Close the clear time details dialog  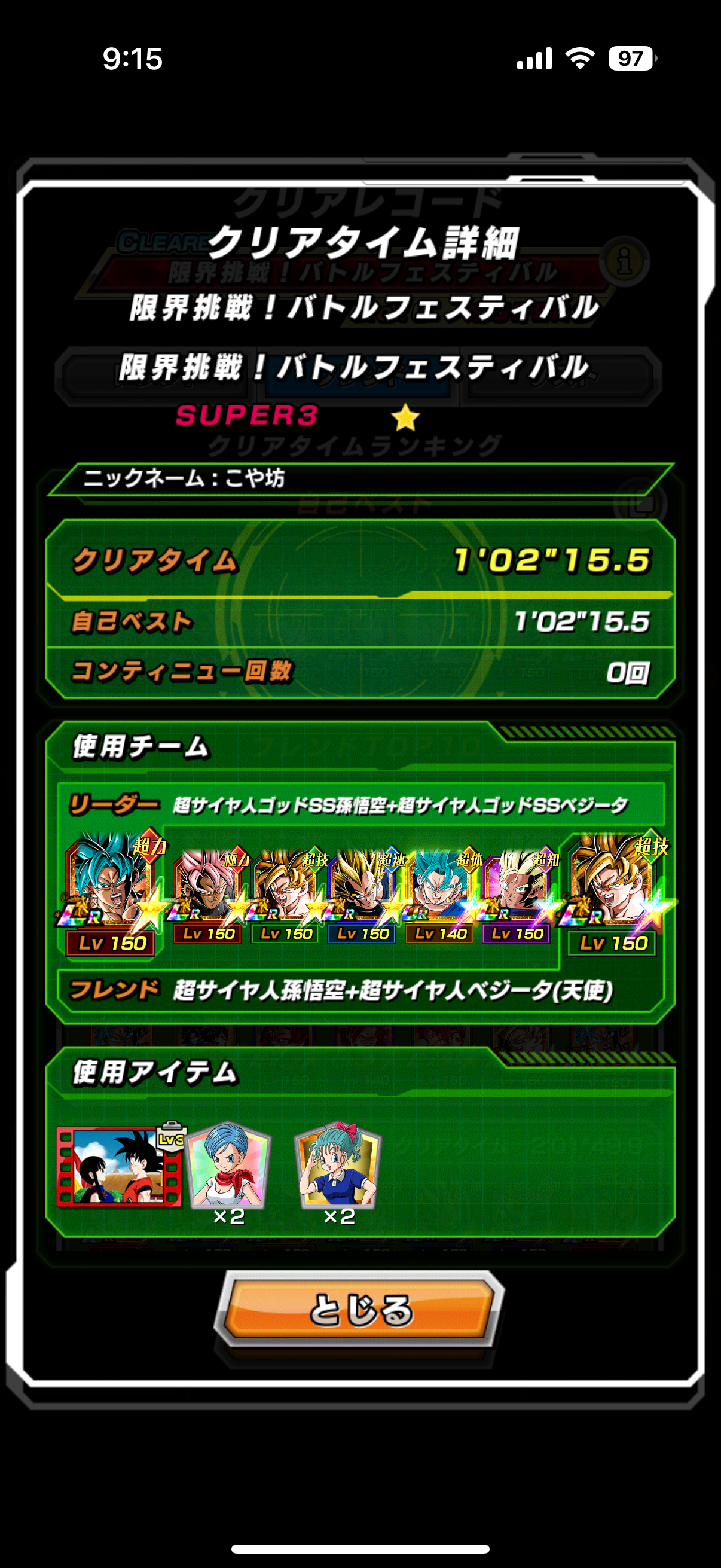coord(359,1308)
